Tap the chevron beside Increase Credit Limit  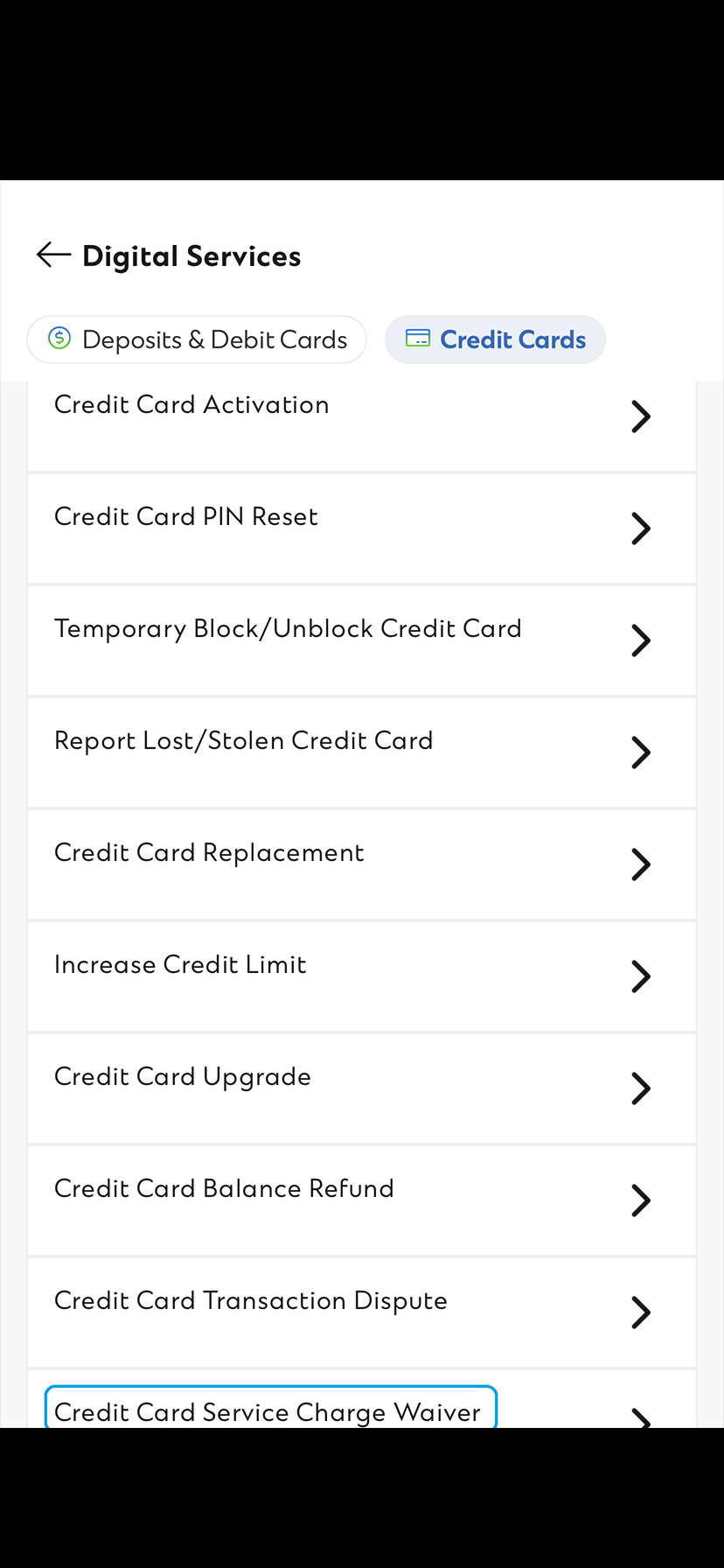(x=640, y=976)
